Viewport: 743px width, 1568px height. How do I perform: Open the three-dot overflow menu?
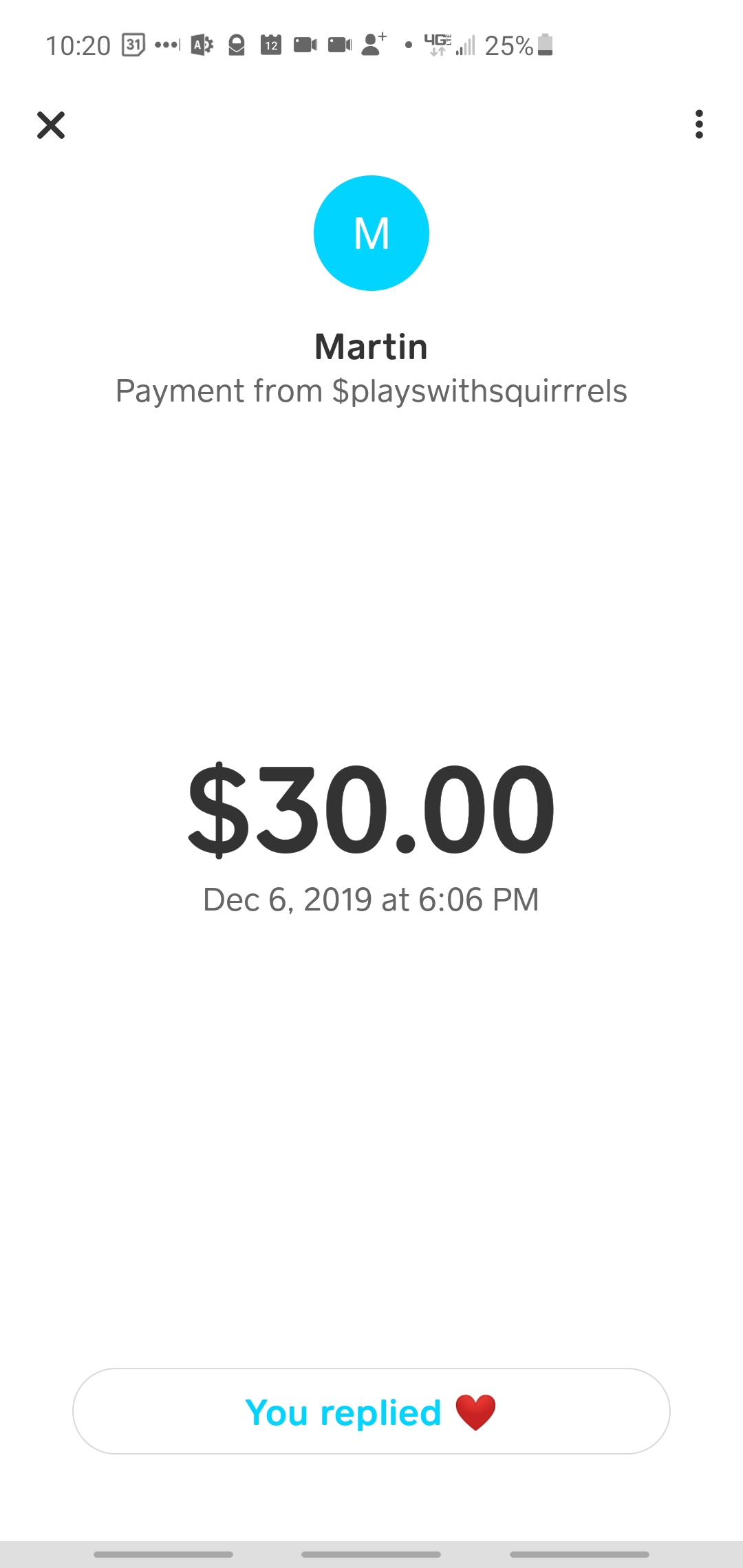[699, 124]
